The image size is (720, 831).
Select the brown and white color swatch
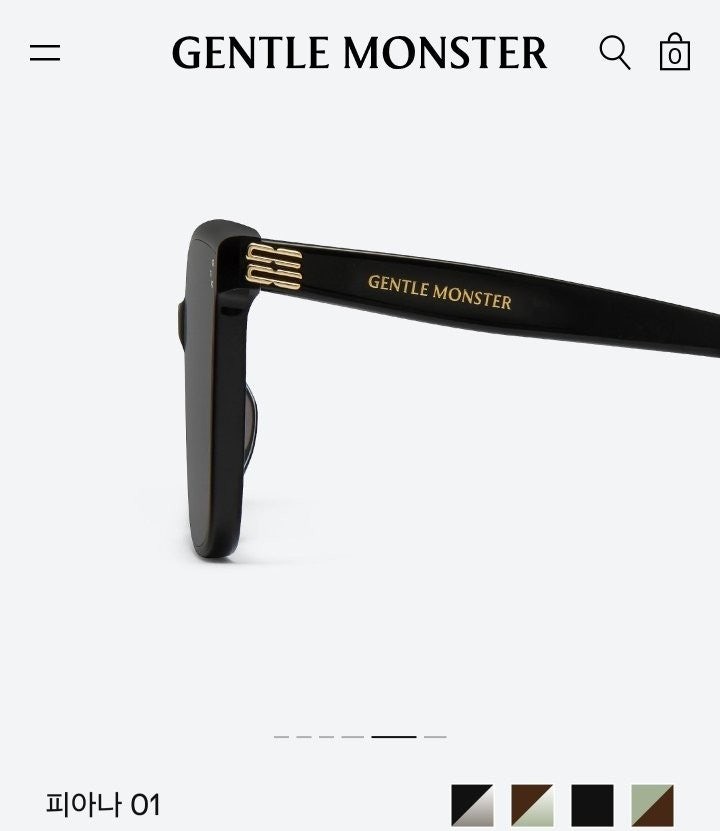(x=532, y=805)
